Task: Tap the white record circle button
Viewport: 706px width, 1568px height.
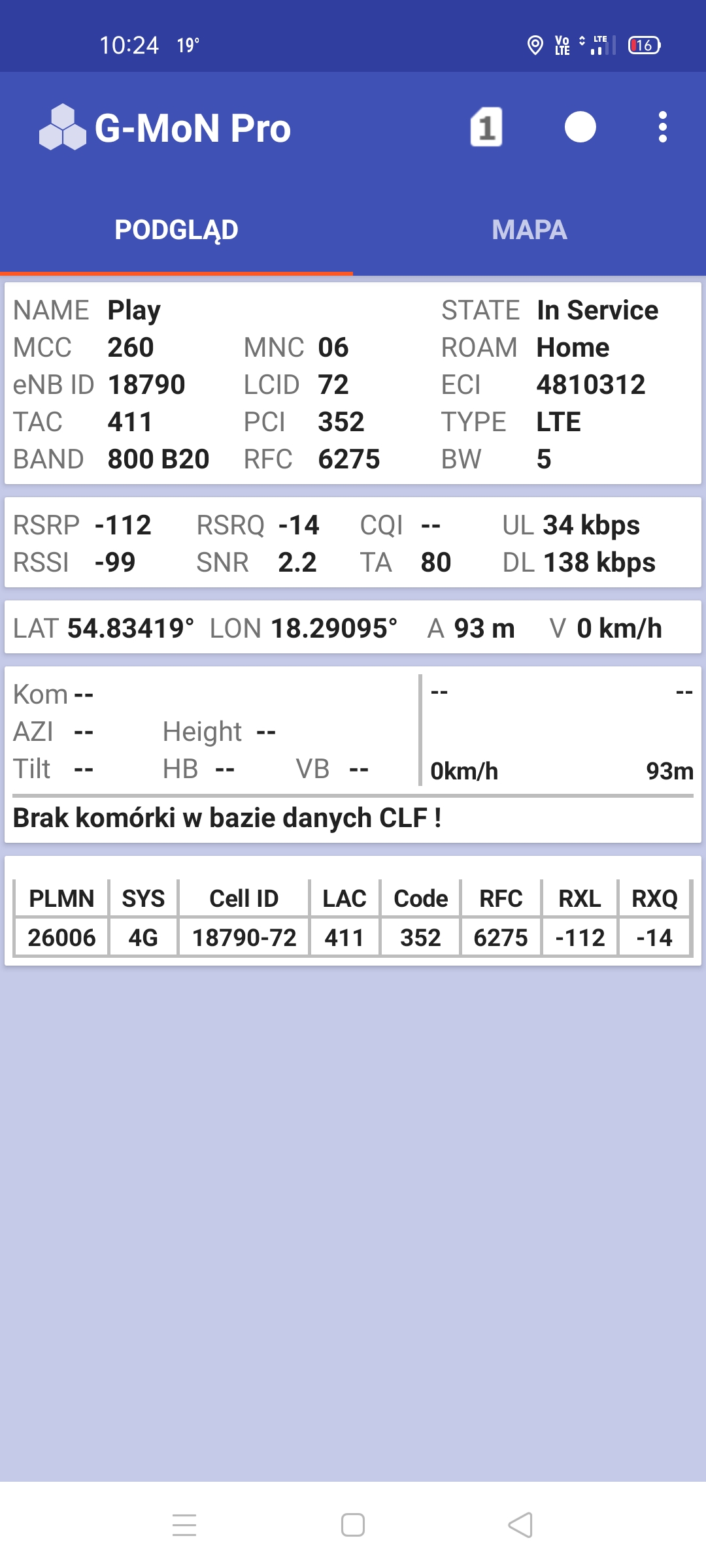Action: pos(580,127)
